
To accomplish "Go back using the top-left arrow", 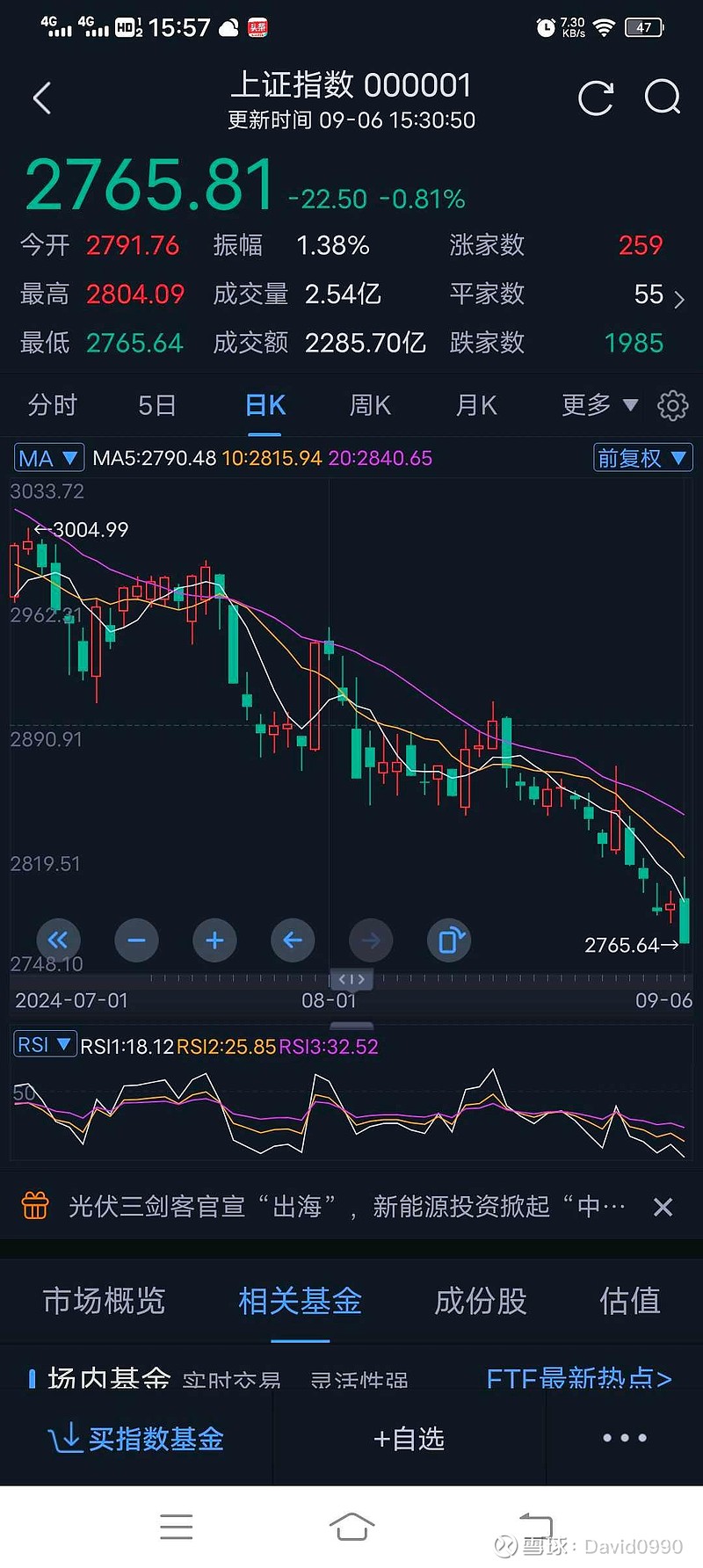I will pos(41,98).
